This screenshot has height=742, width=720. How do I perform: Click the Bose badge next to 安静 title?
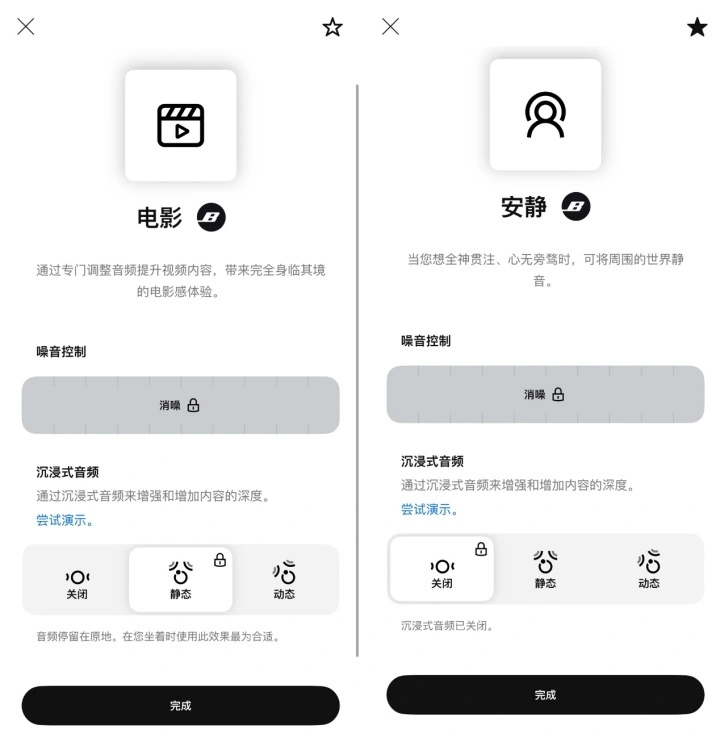pyautogui.click(x=577, y=208)
